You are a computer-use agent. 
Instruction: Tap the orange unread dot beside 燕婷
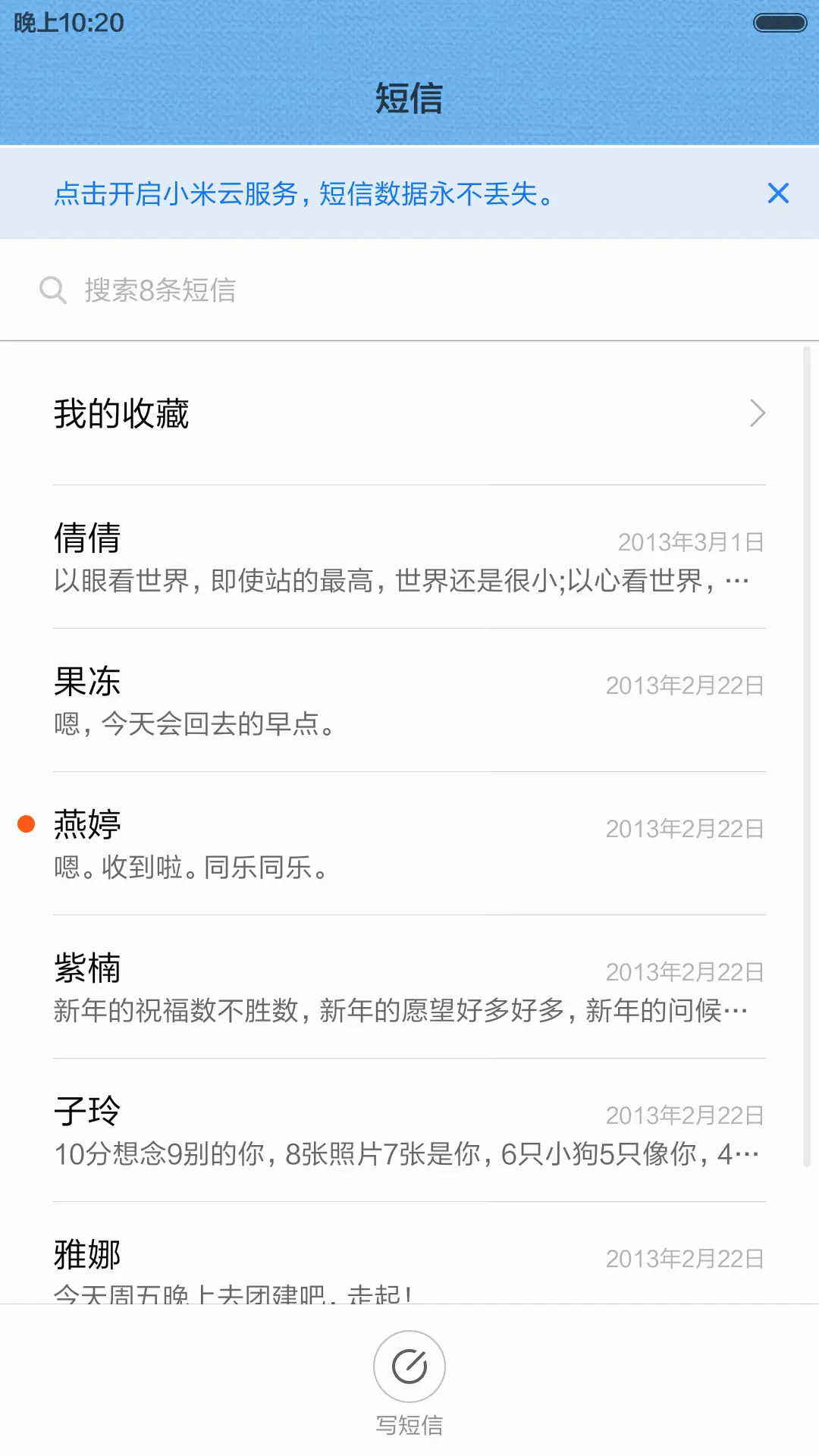(x=26, y=822)
